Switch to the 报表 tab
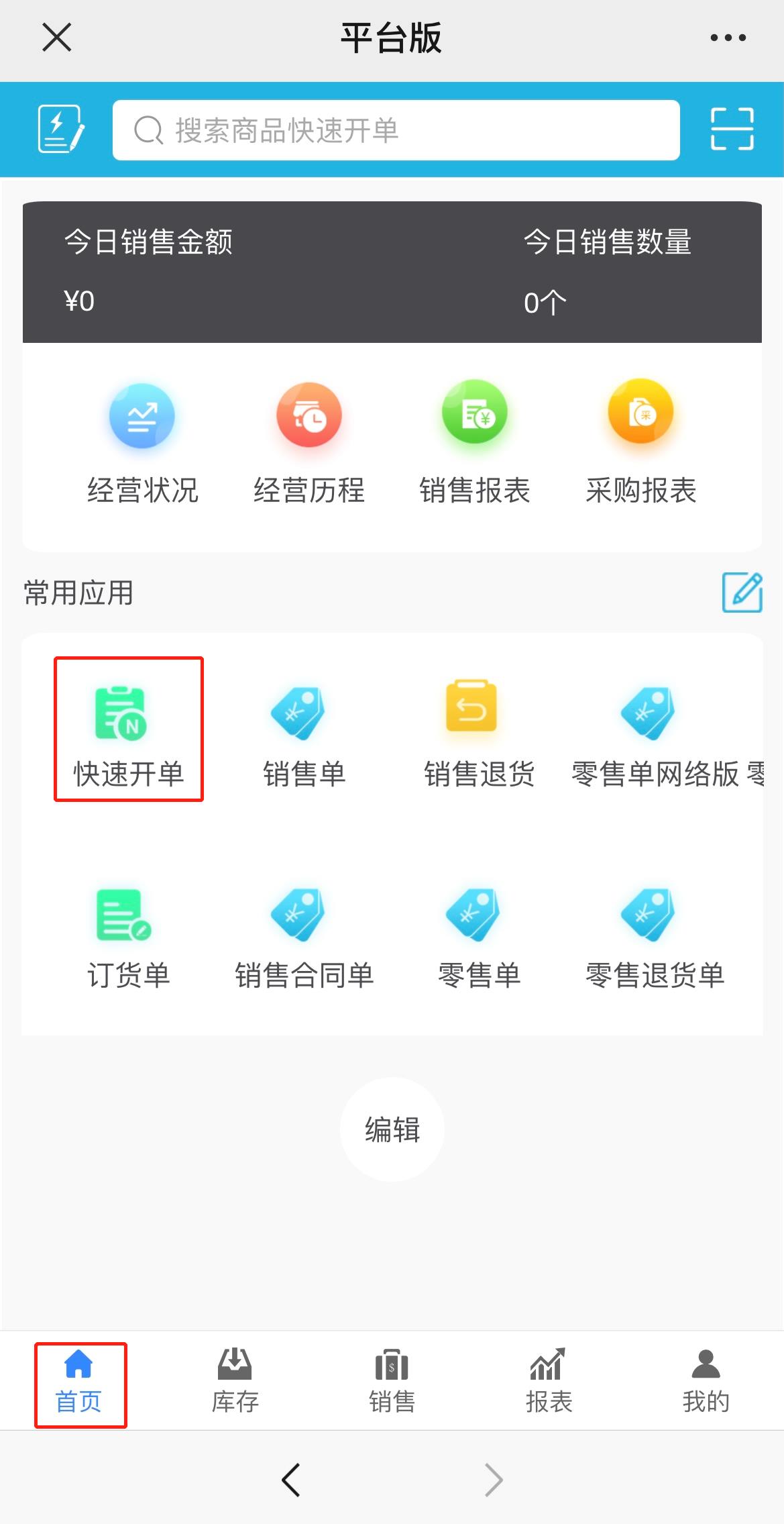Viewport: 784px width, 1524px height. (x=549, y=1382)
